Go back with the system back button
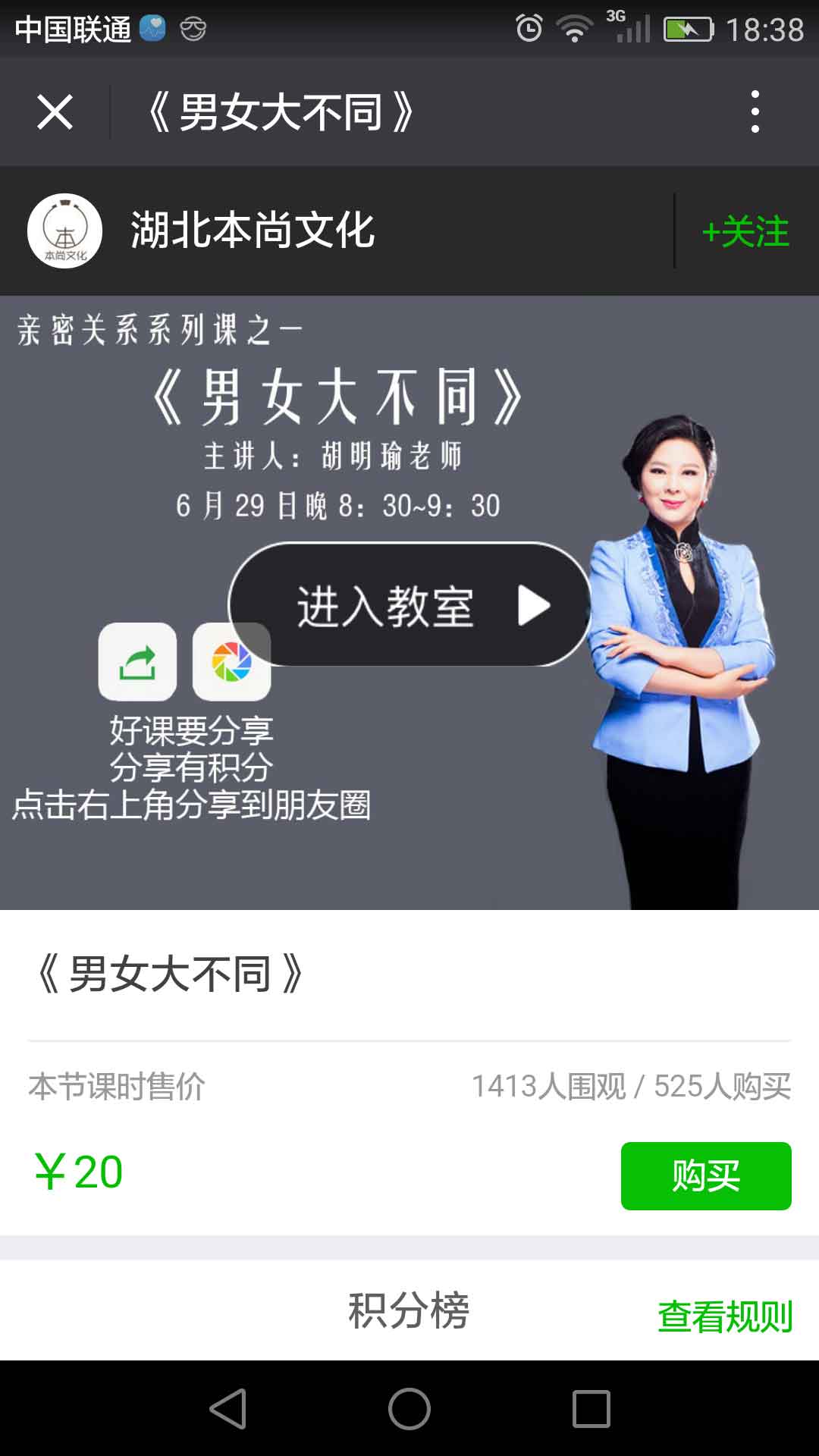 tap(227, 1409)
